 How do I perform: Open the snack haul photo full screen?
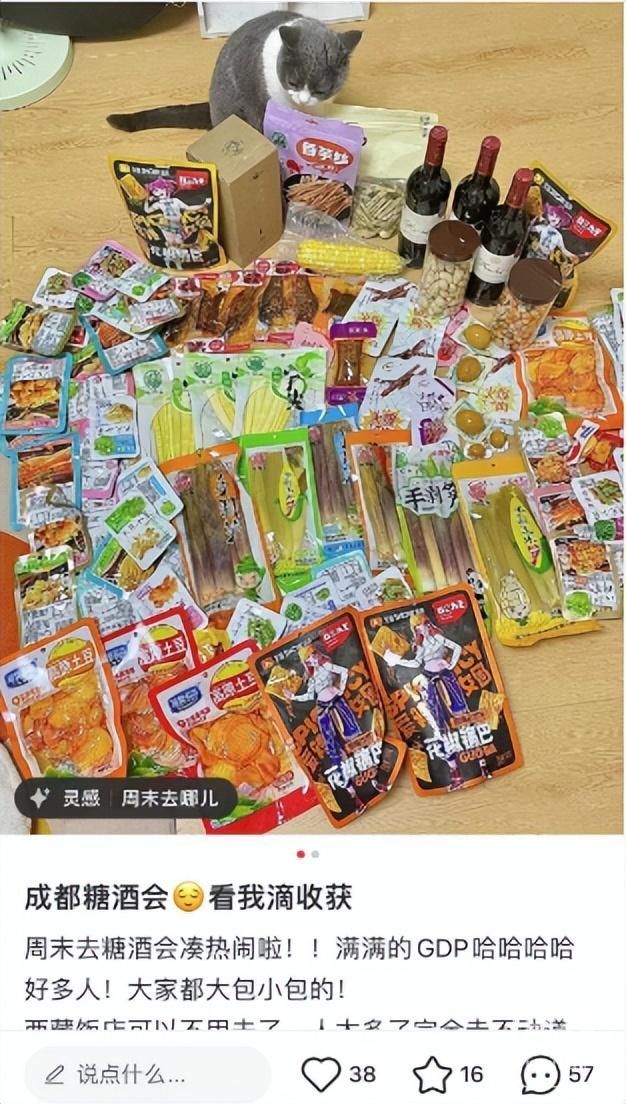pos(313,420)
